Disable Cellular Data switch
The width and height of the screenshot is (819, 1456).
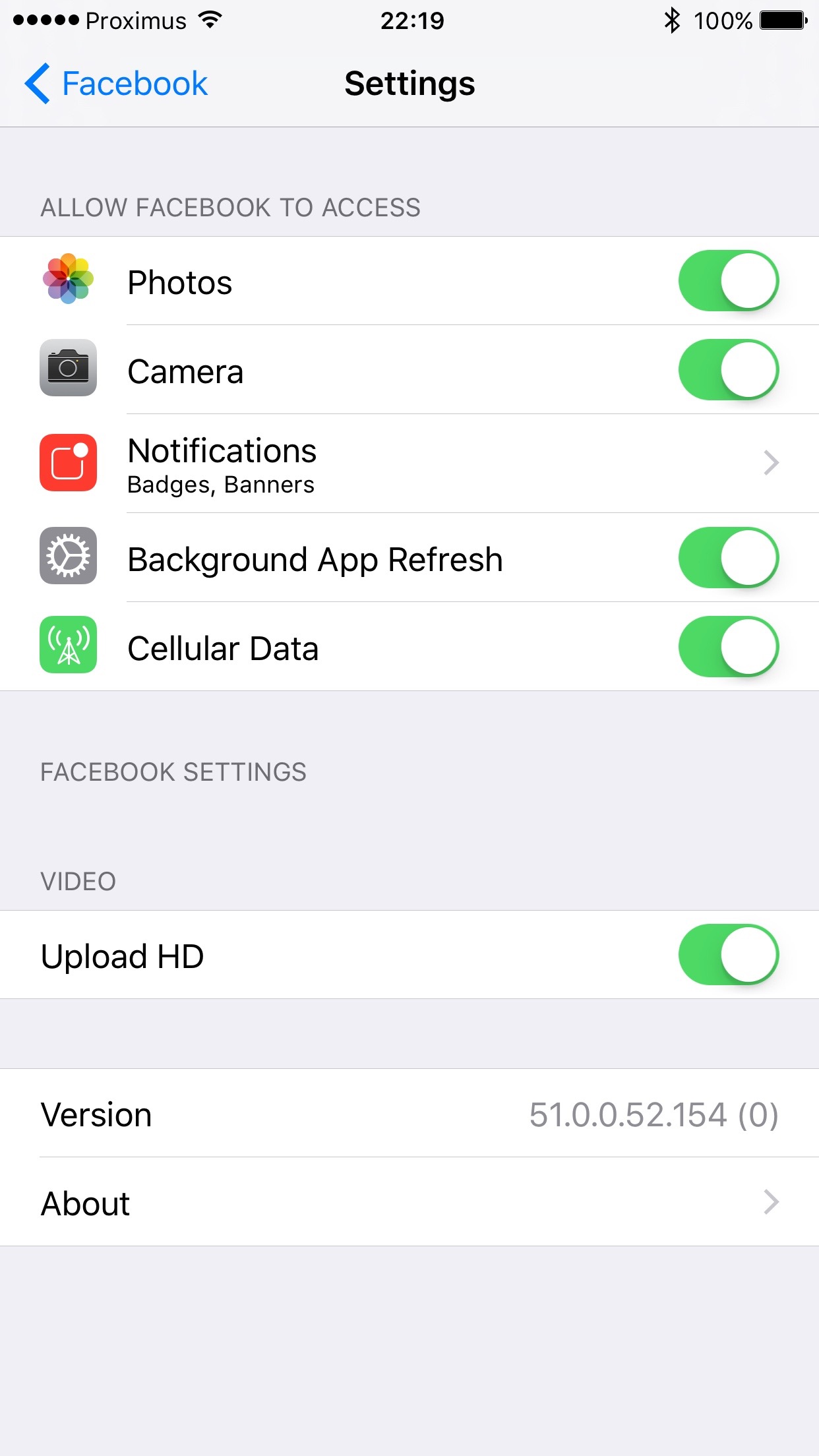point(728,647)
